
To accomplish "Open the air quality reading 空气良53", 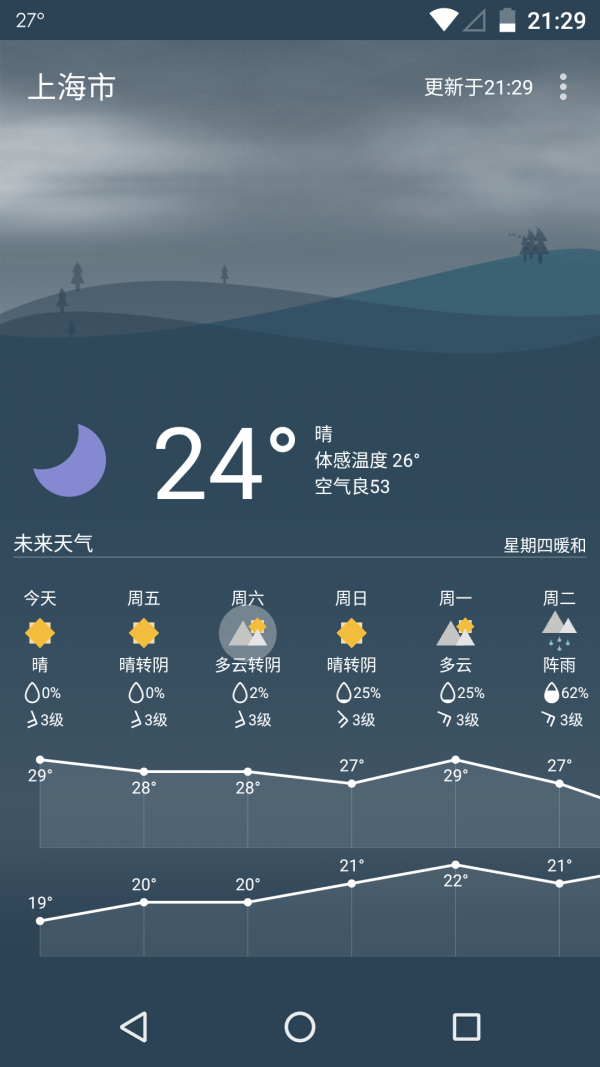I will pos(352,487).
